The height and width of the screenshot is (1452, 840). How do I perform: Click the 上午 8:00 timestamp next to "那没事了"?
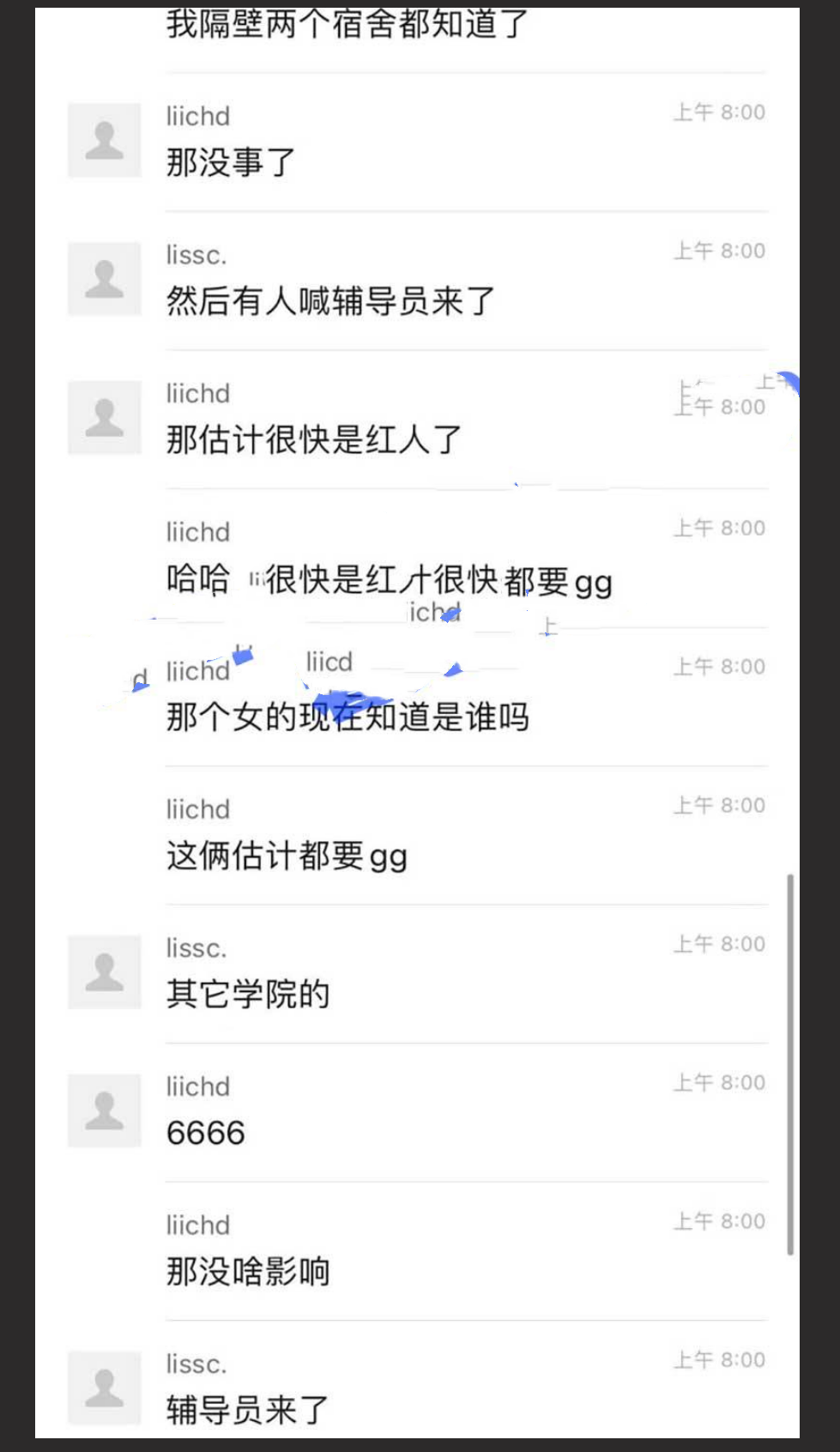tap(719, 112)
